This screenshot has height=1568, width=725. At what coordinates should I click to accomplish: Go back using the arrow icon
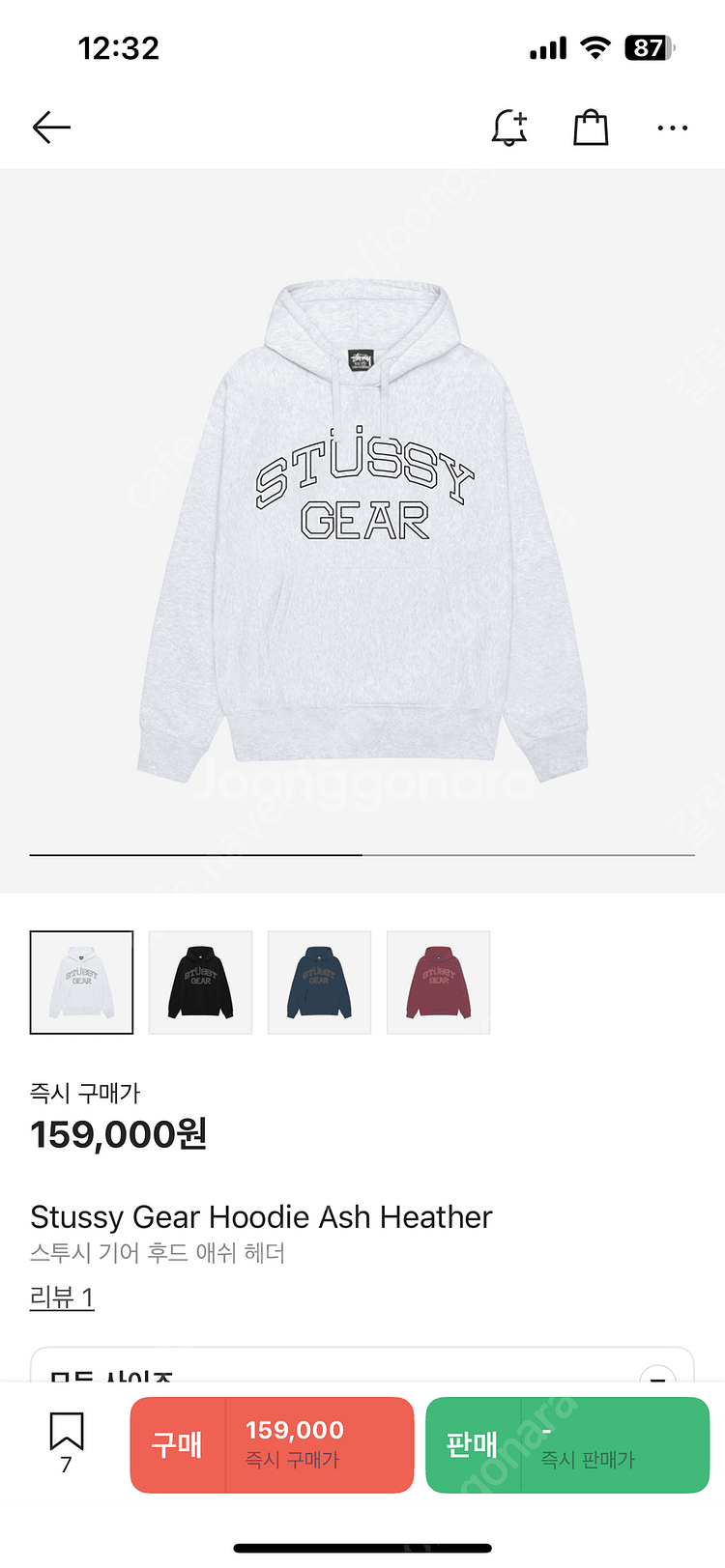tap(51, 128)
